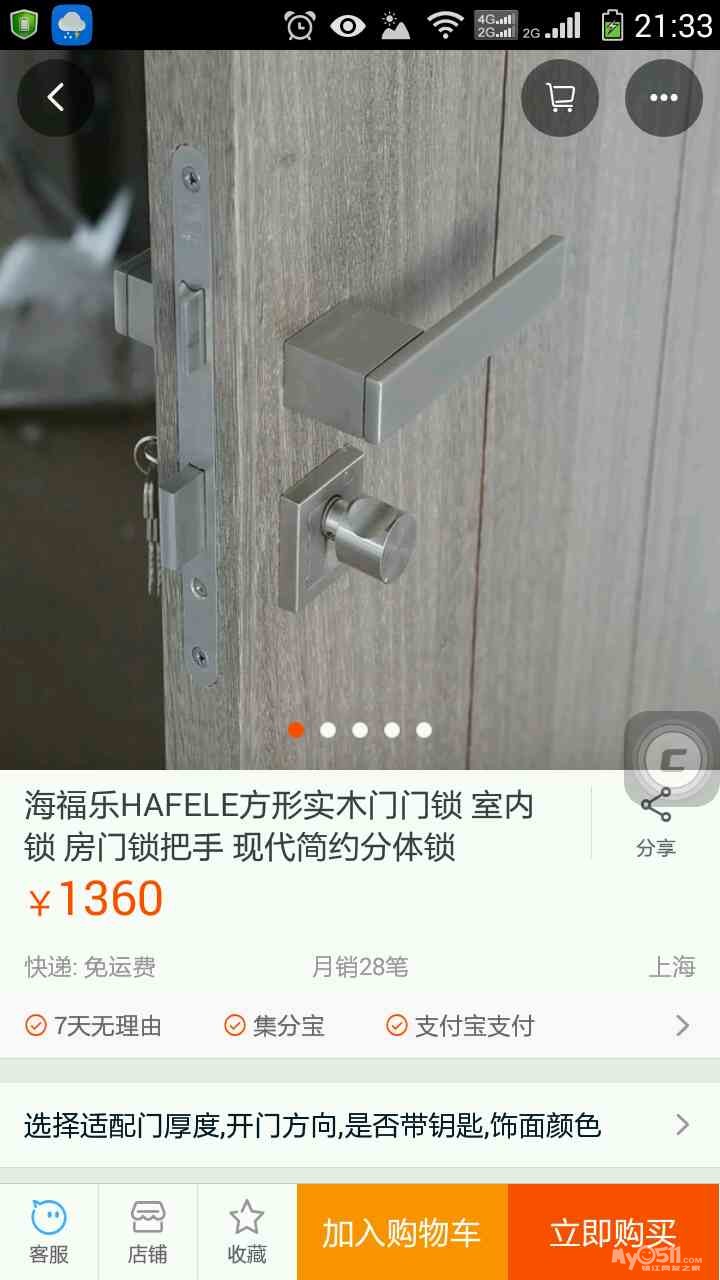Screen dimensions: 720x1280
Task: Tap 加入购物车 to add to cart
Action: pos(402,1232)
